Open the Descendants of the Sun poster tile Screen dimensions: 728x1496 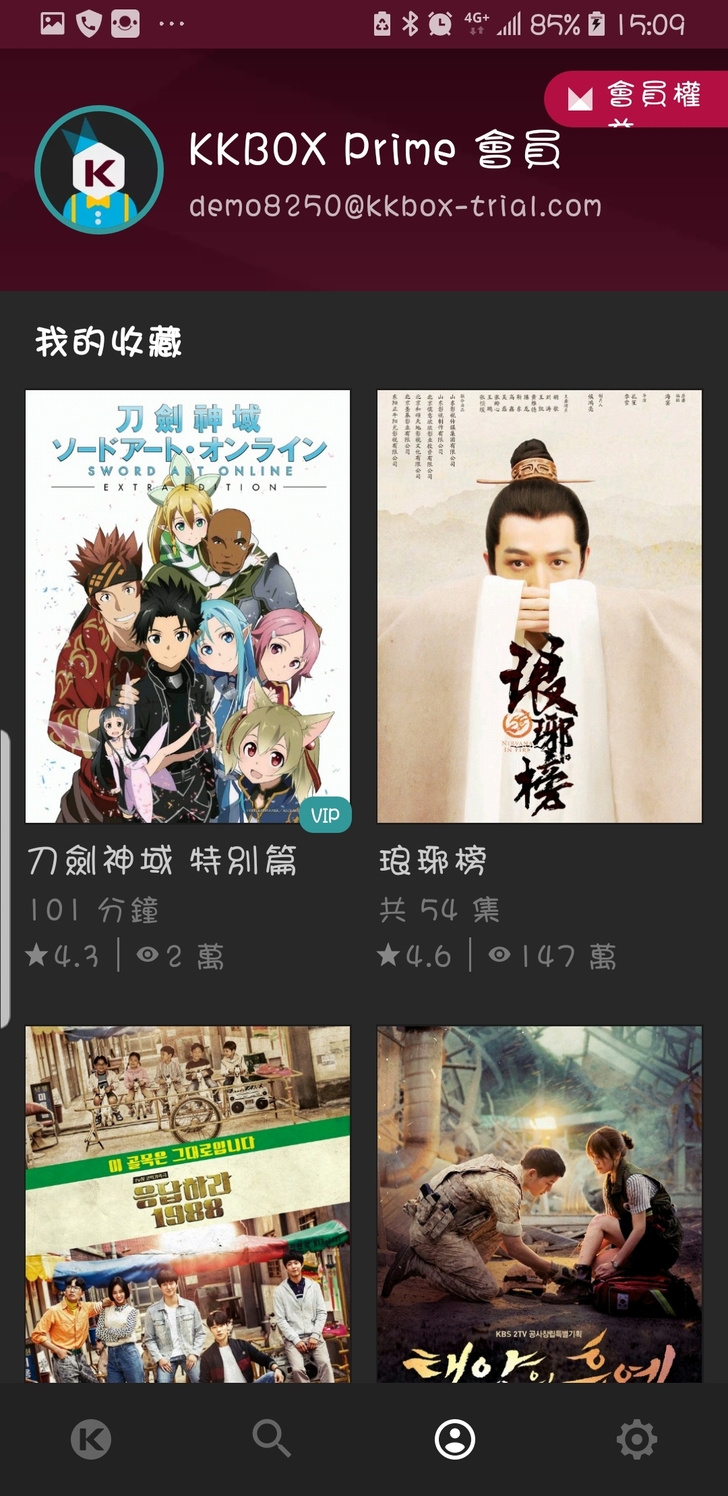tap(539, 1204)
